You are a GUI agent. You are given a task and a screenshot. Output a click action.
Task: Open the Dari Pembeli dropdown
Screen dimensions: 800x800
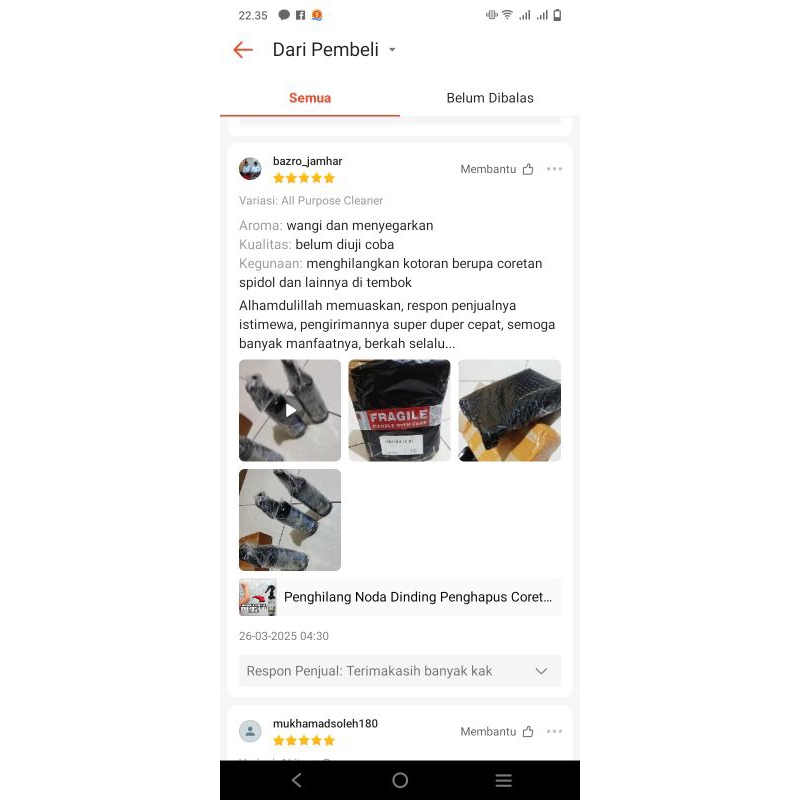[x=392, y=50]
